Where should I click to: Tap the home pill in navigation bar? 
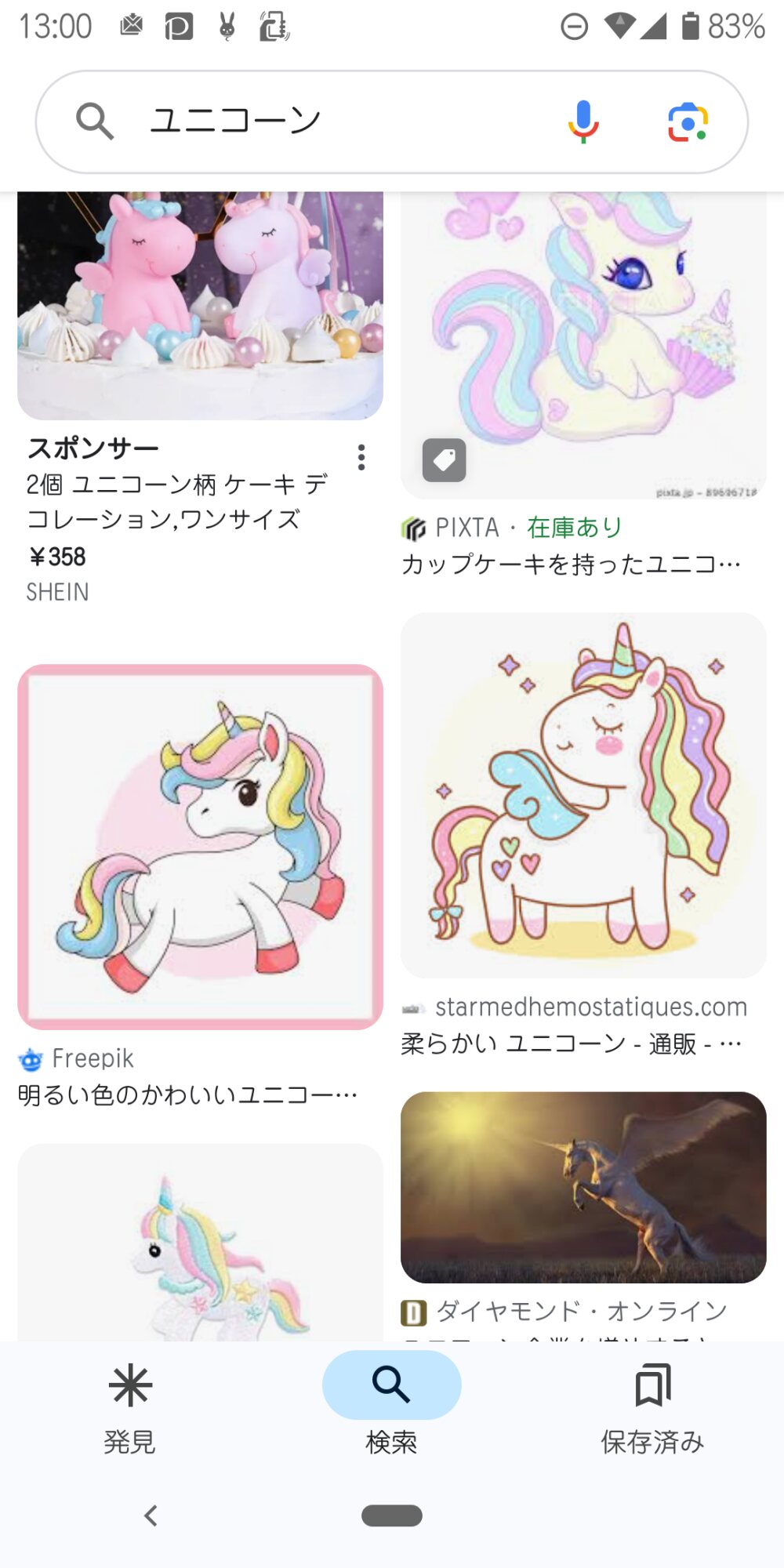[x=392, y=1515]
